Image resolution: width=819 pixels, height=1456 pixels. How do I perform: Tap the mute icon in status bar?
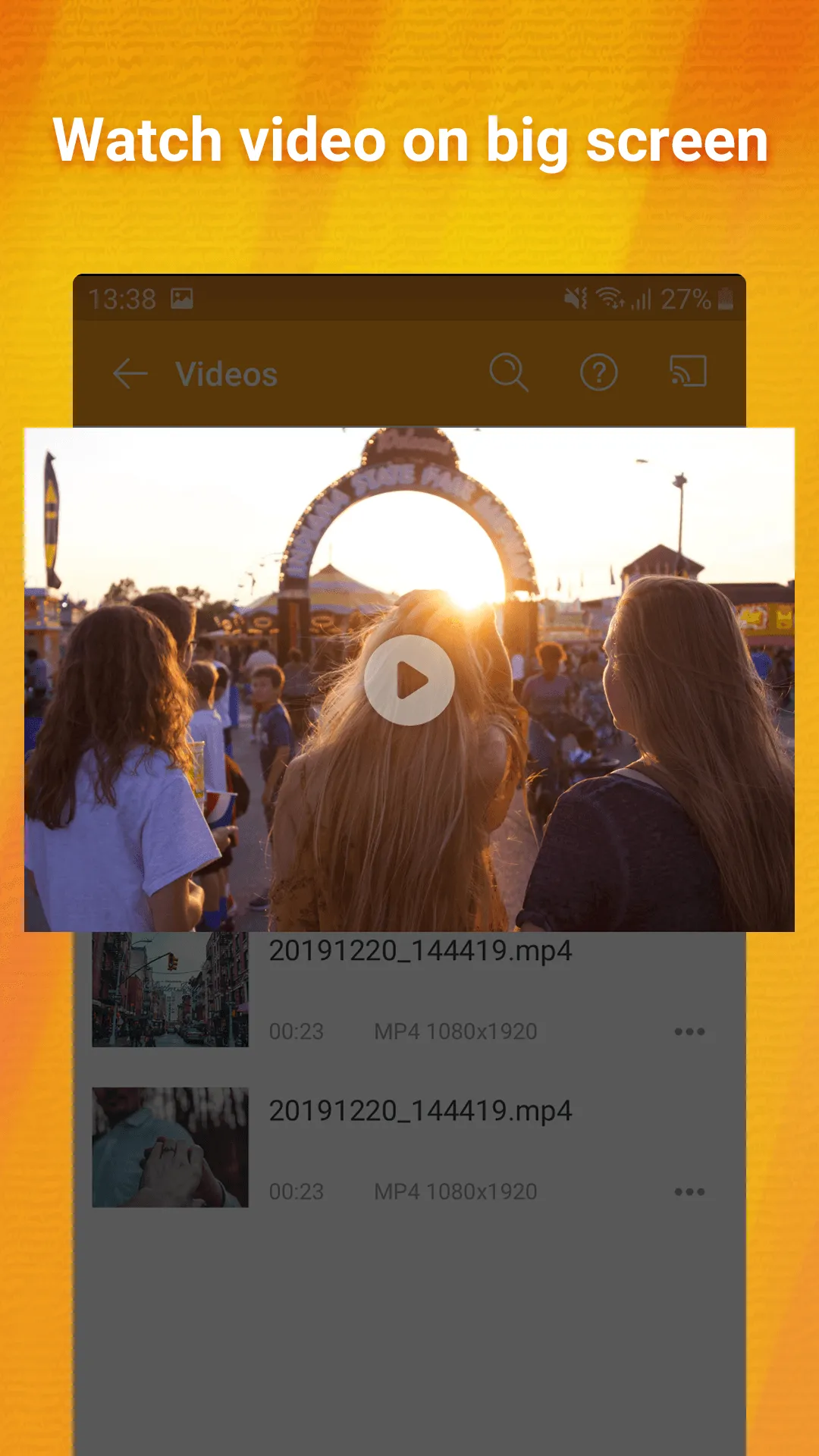tap(575, 298)
